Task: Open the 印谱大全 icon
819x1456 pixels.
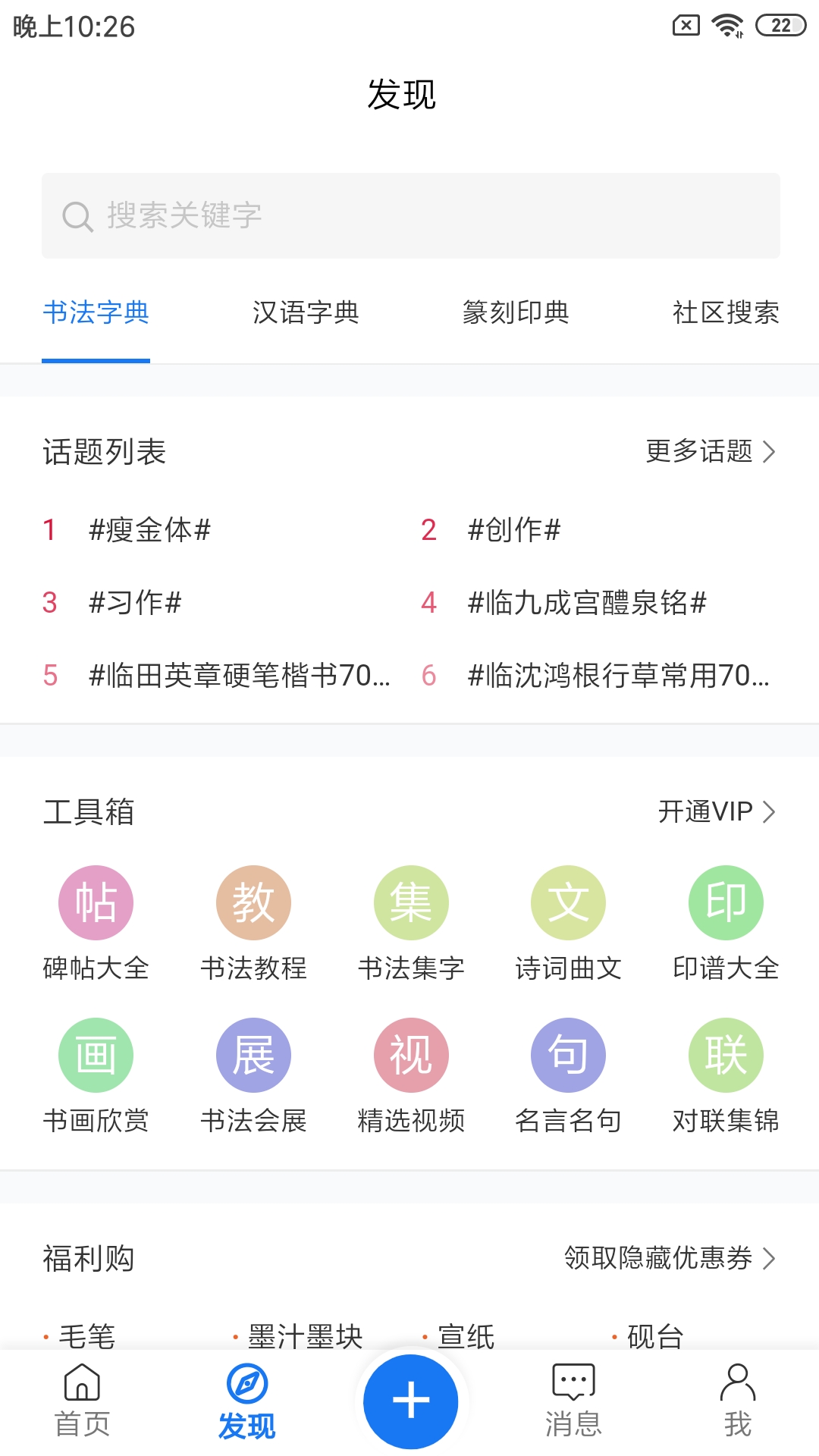Action: (x=725, y=902)
